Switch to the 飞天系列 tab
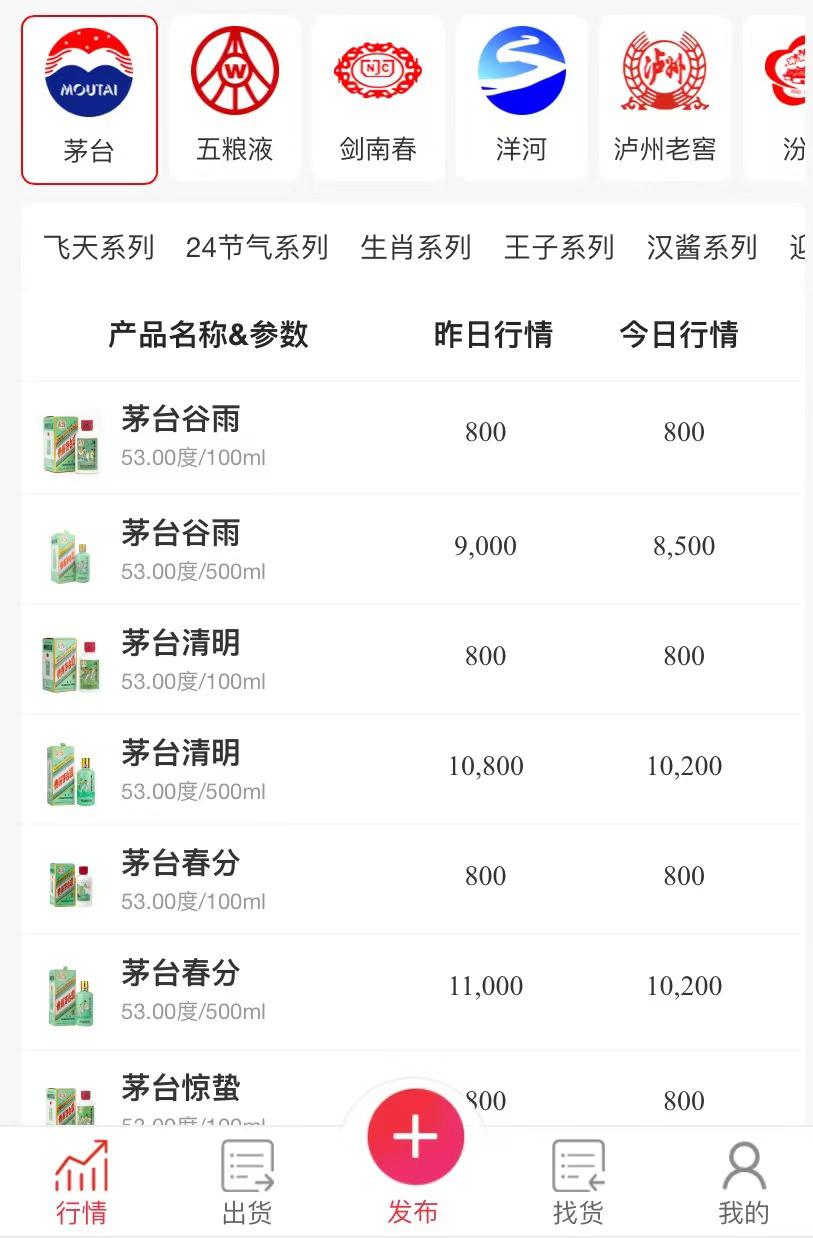Screen dimensions: 813x1238 (99, 247)
